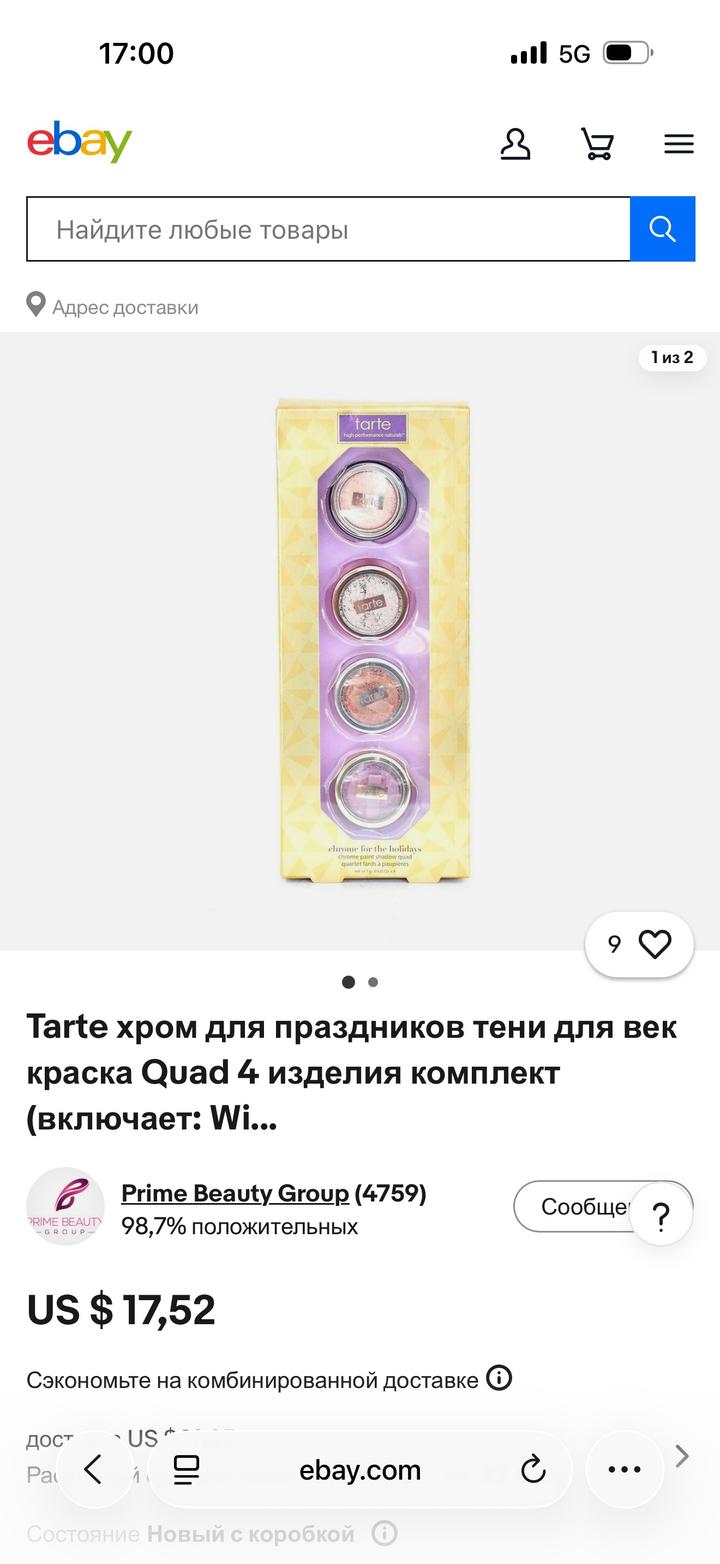Focus the "Найдите любые товары" search field

(328, 230)
